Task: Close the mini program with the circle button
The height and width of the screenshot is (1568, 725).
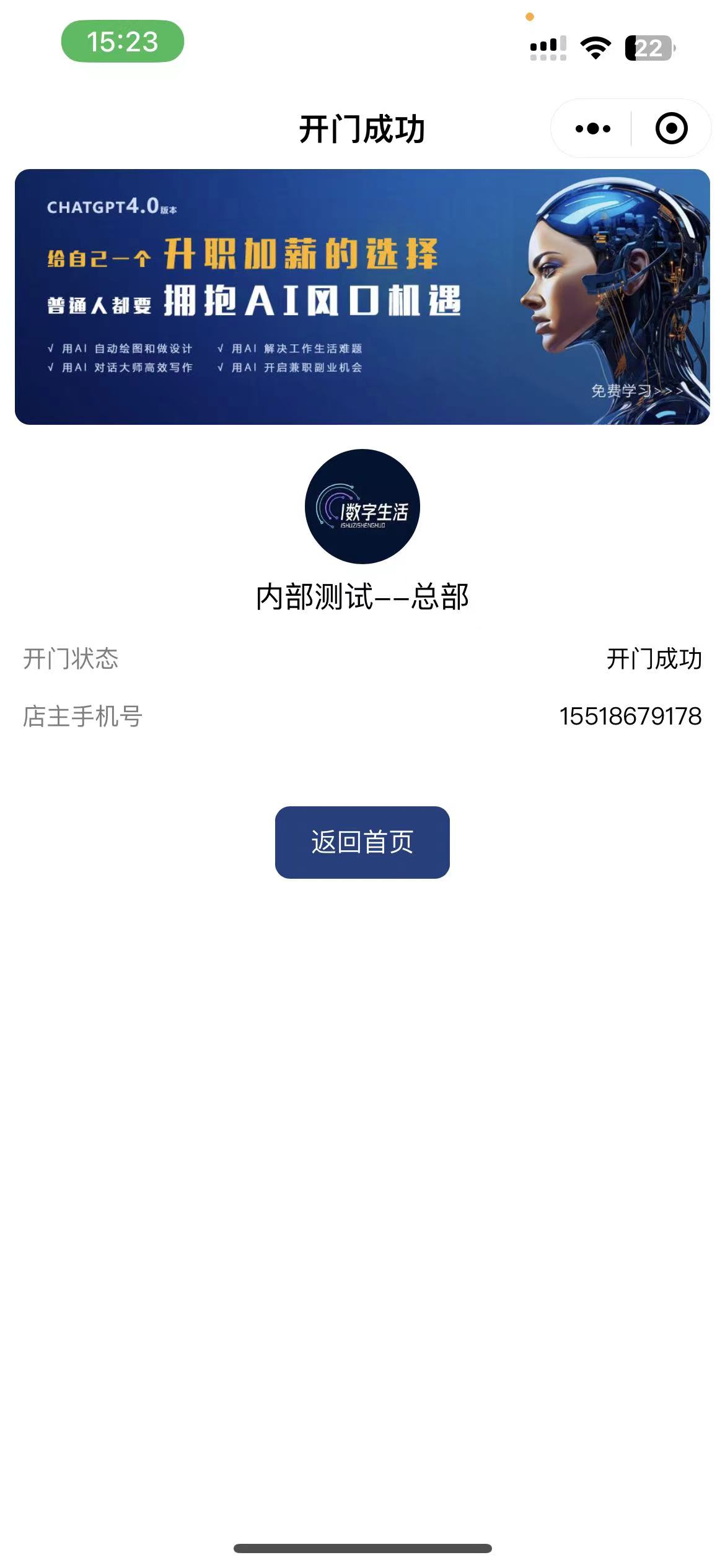Action: tap(671, 129)
